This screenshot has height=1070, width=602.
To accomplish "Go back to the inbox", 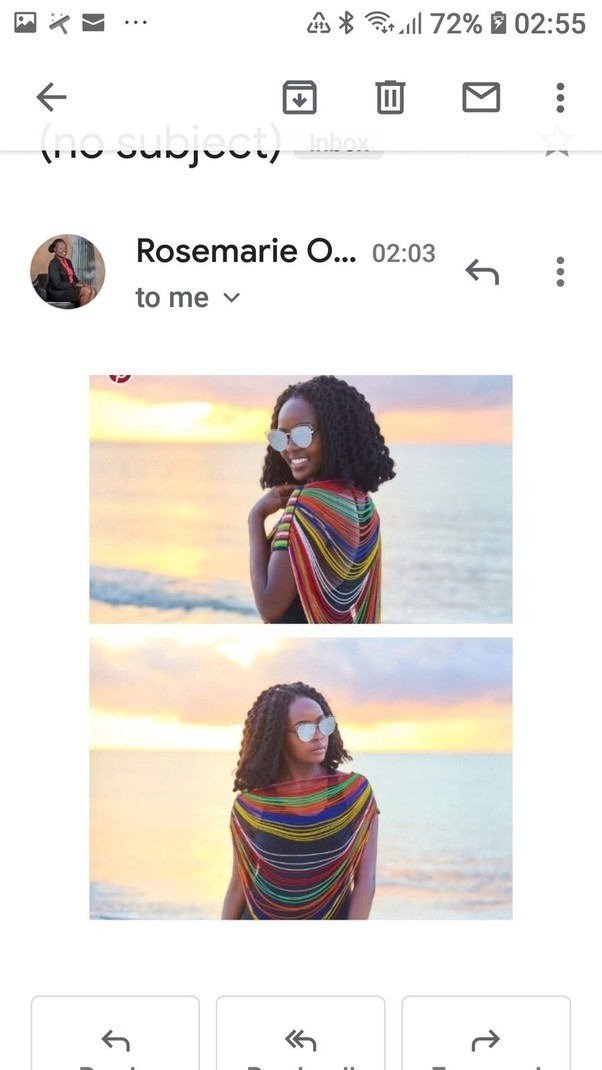I will (x=50, y=97).
